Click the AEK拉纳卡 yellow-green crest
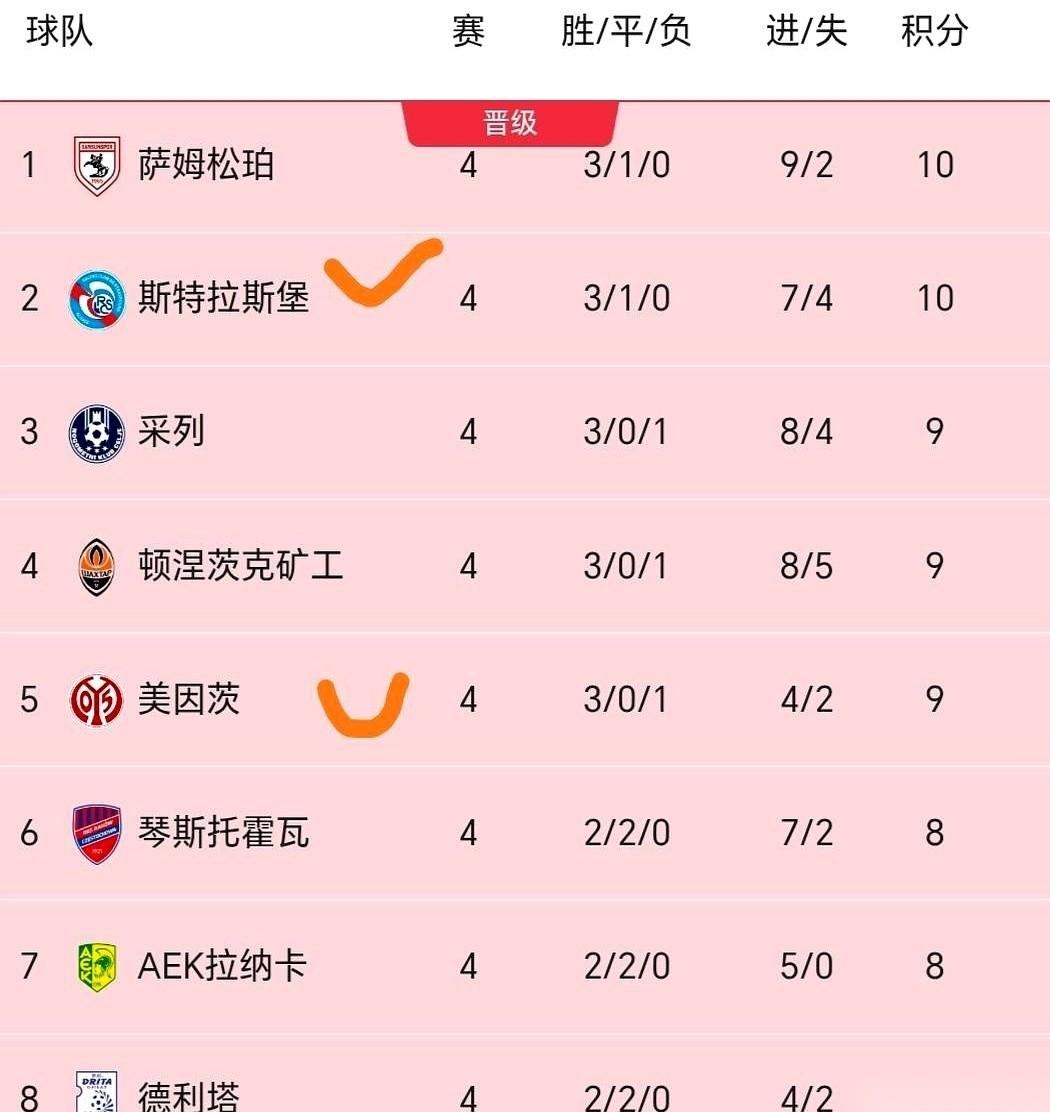 (x=95, y=965)
